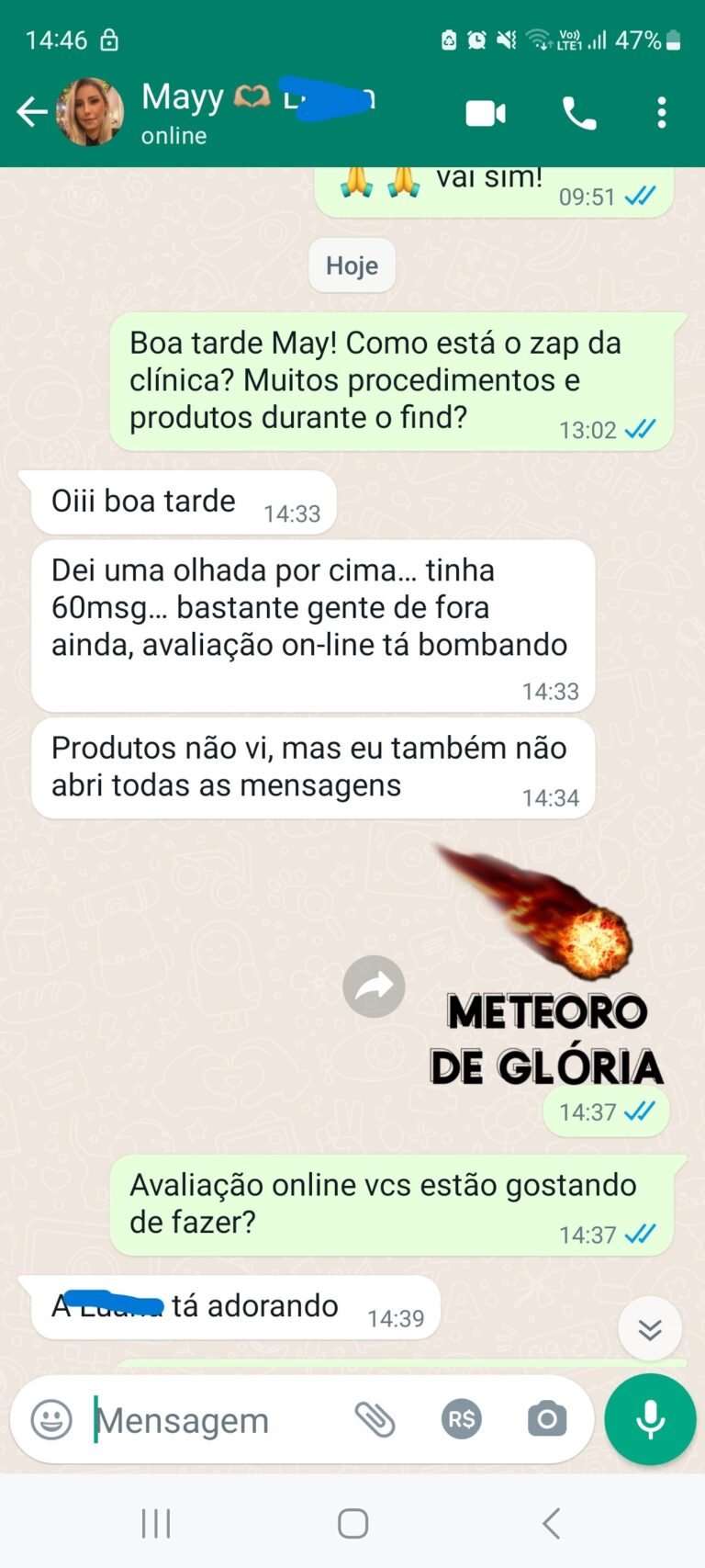
Task: Jump to latest messages with double chevron
Action: click(650, 1328)
